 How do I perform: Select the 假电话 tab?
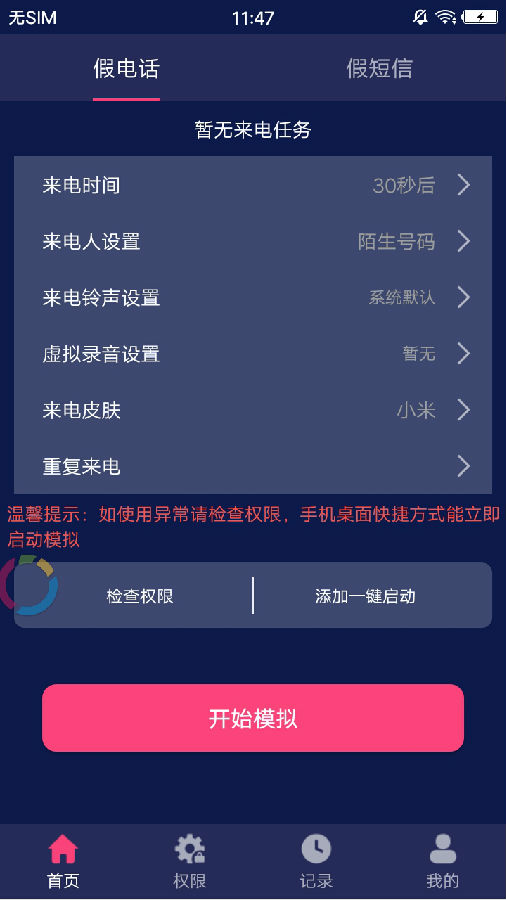(x=126, y=68)
